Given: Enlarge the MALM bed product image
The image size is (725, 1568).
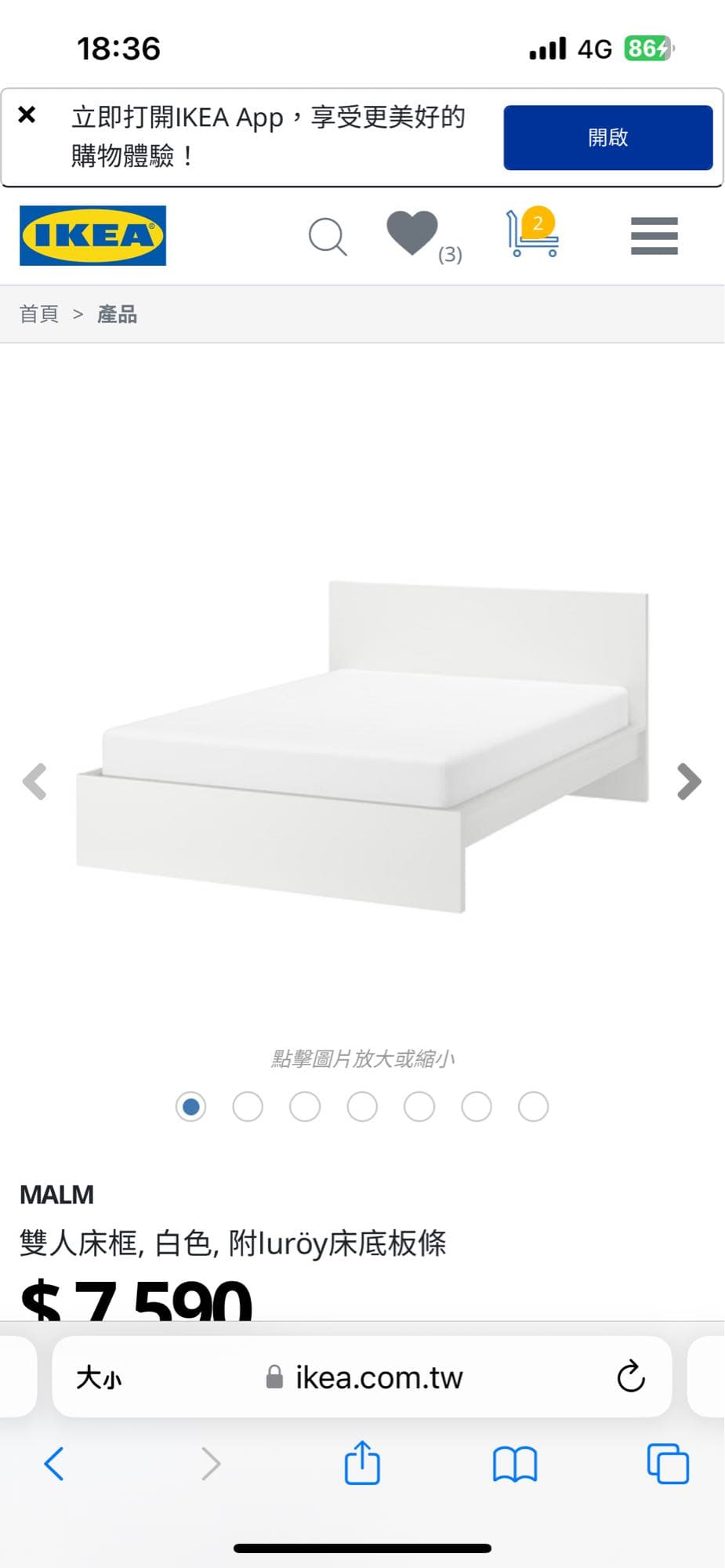Looking at the screenshot, I should click(362, 745).
